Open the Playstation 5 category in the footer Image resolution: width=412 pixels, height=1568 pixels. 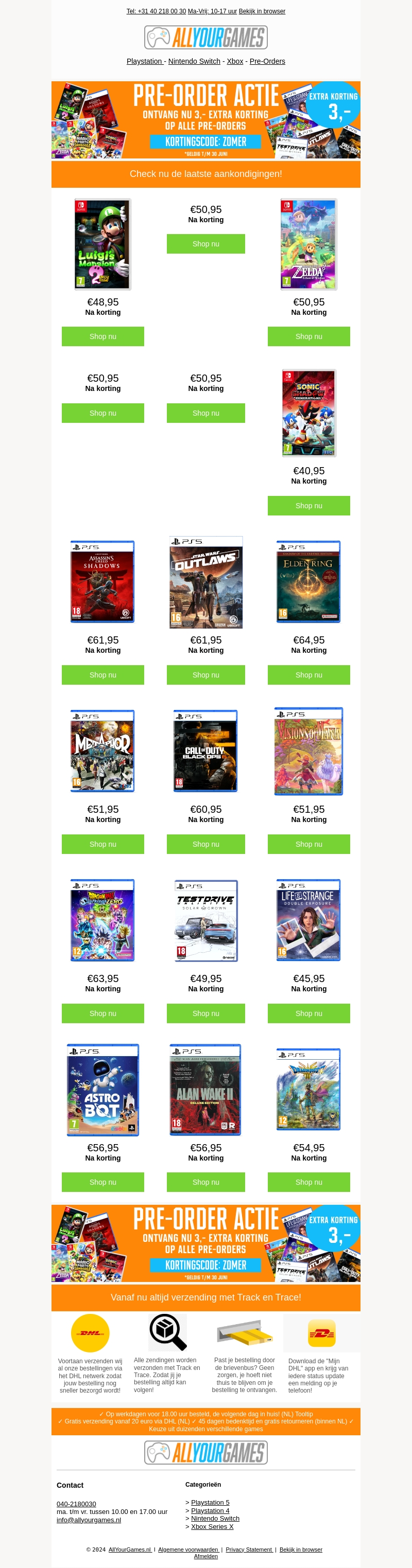point(210,1502)
